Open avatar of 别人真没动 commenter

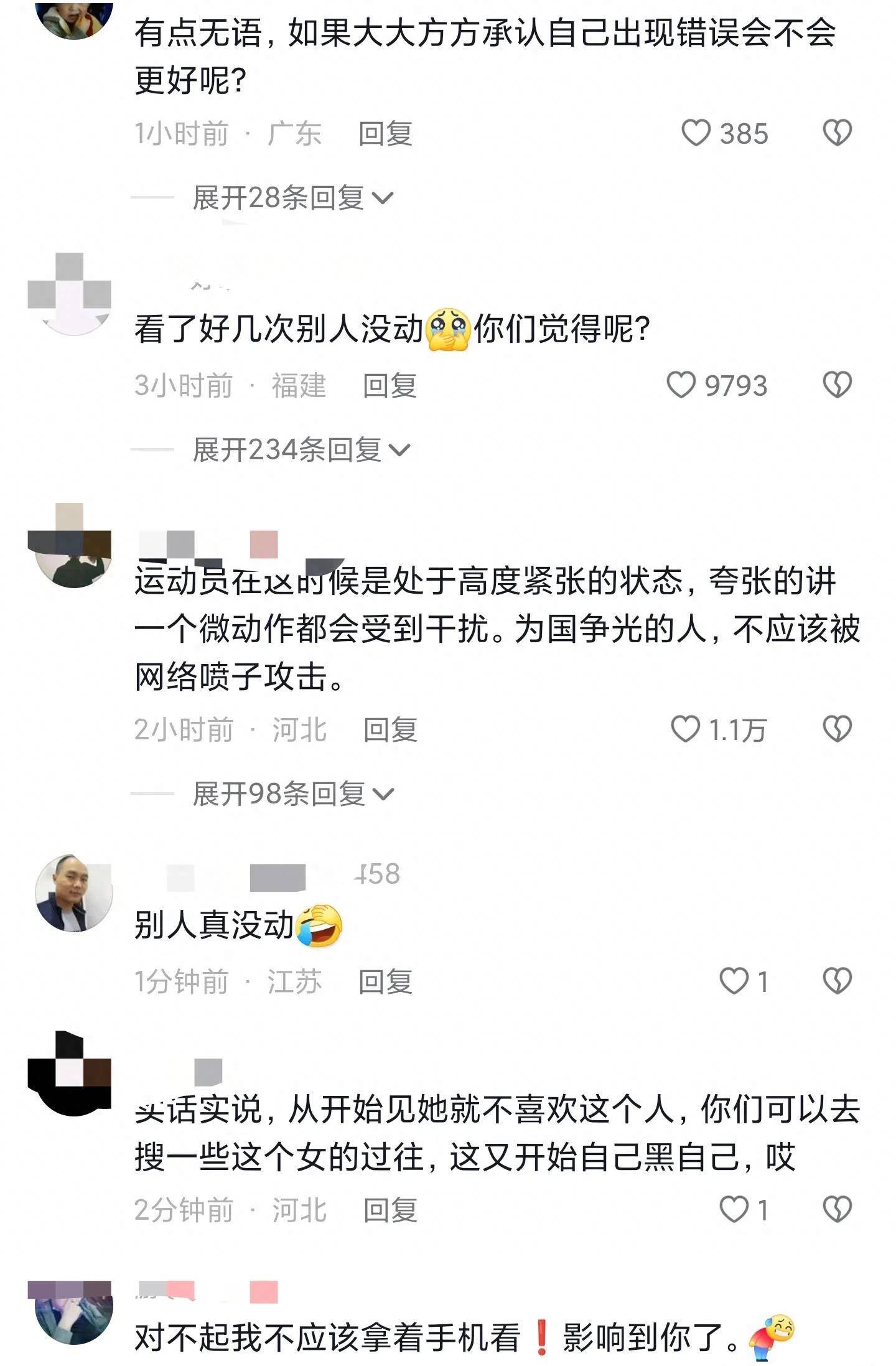coord(73,892)
